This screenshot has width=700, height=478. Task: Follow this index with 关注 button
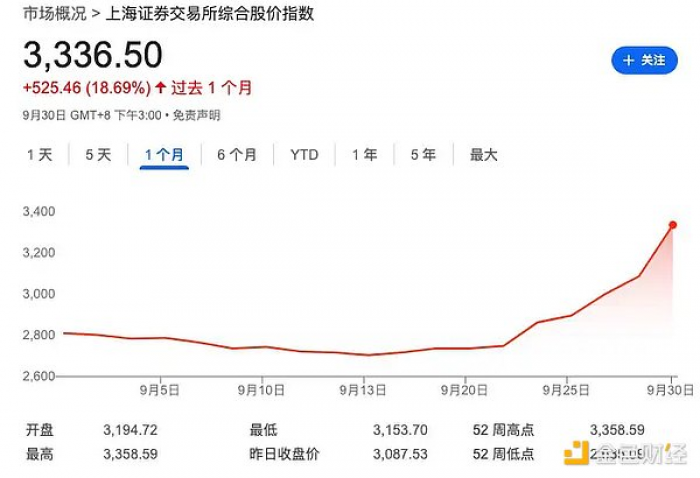pos(643,60)
